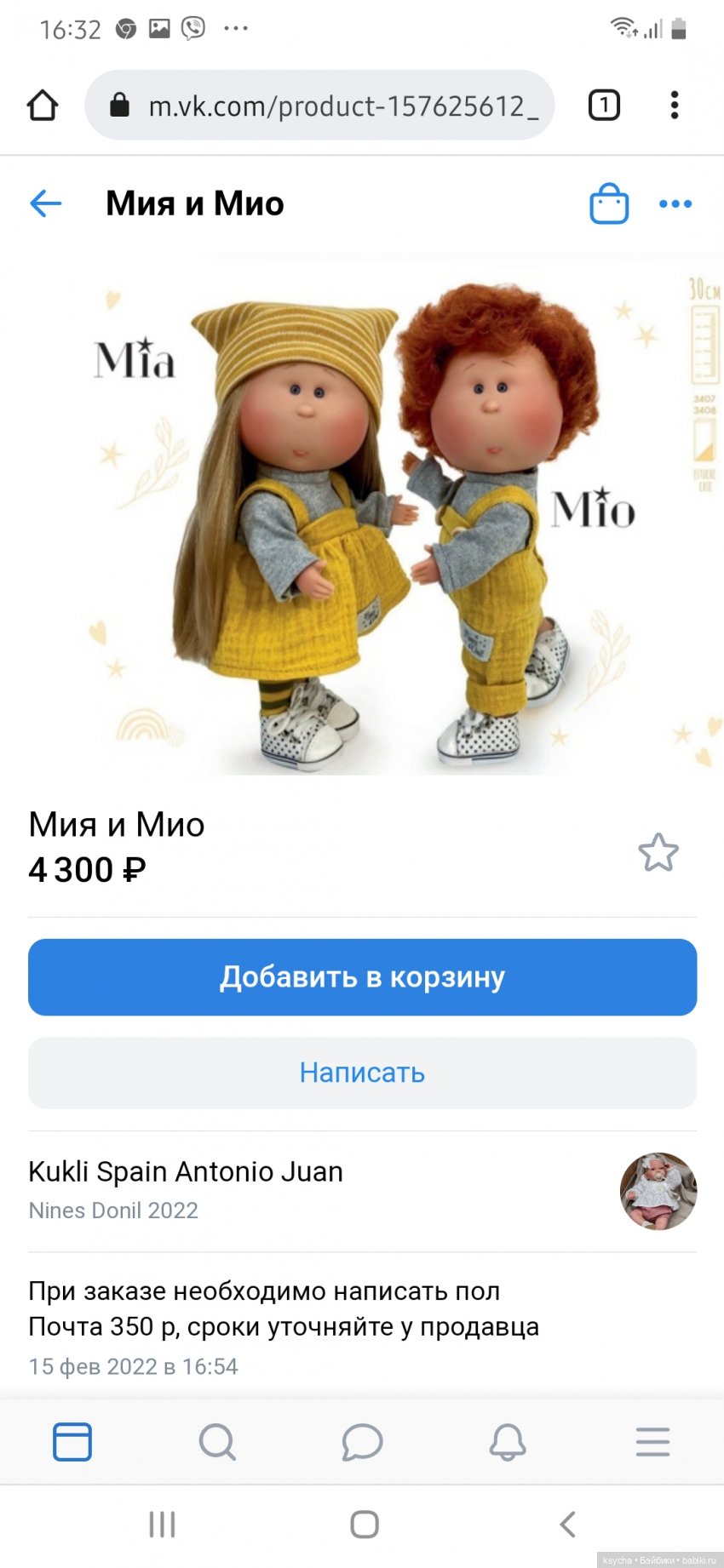Open the notifications bell tab

508,1442
